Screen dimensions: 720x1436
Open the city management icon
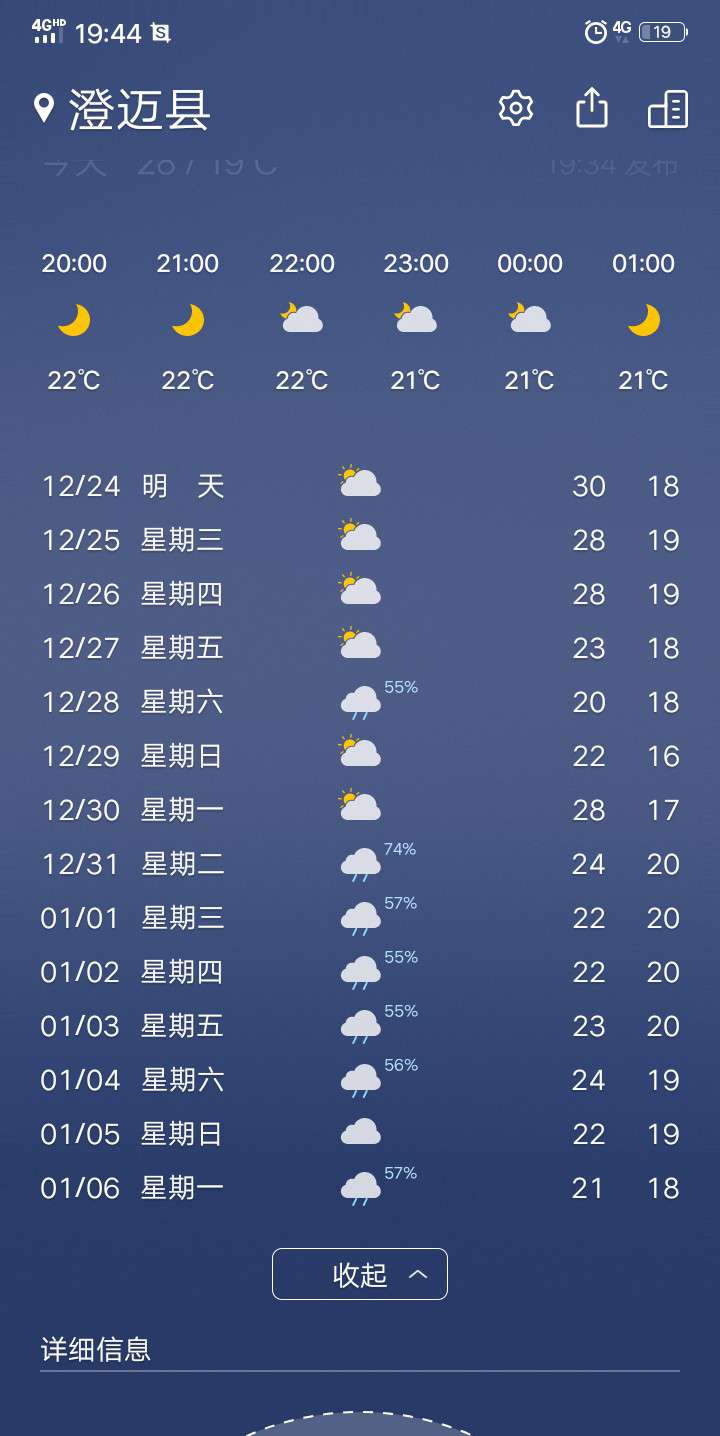tap(668, 108)
